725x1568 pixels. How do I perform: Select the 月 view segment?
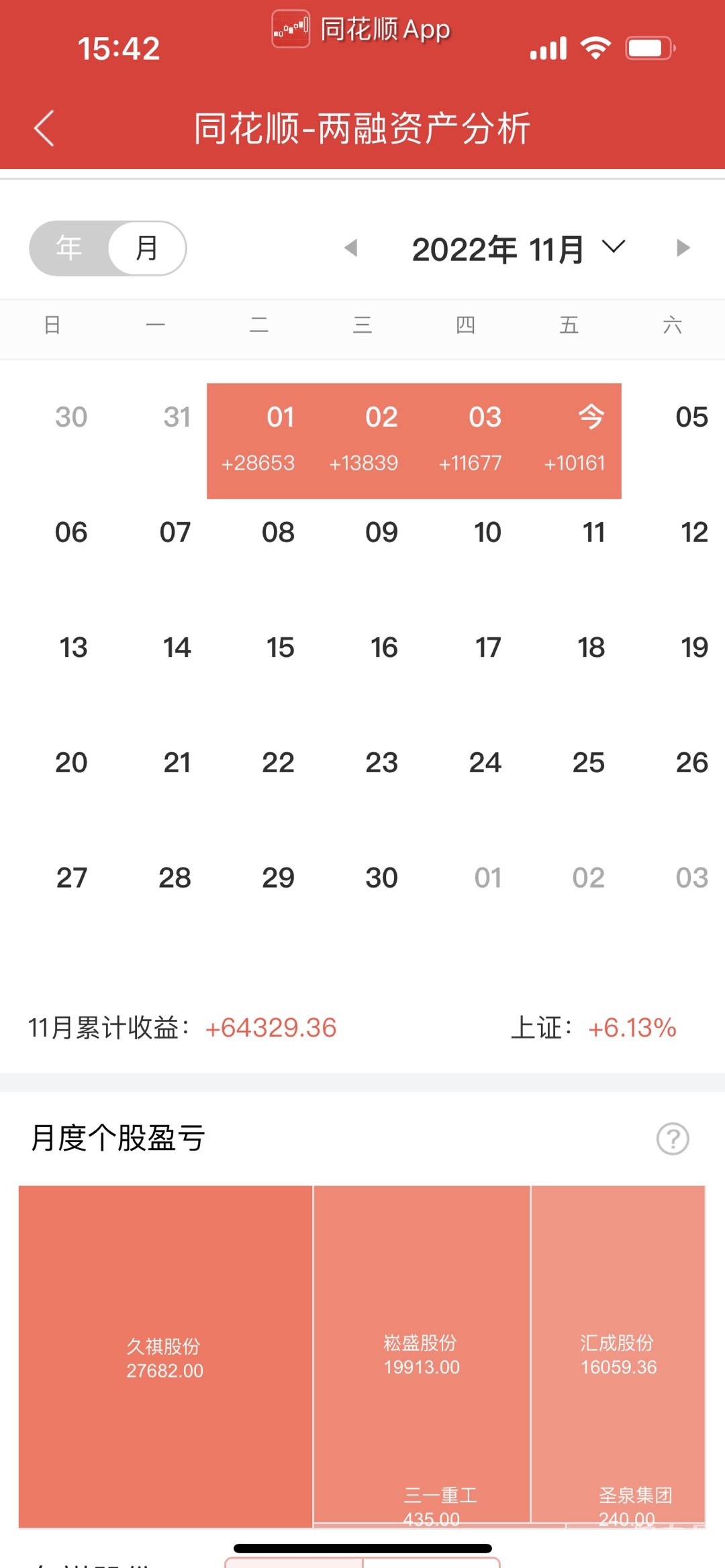point(147,248)
